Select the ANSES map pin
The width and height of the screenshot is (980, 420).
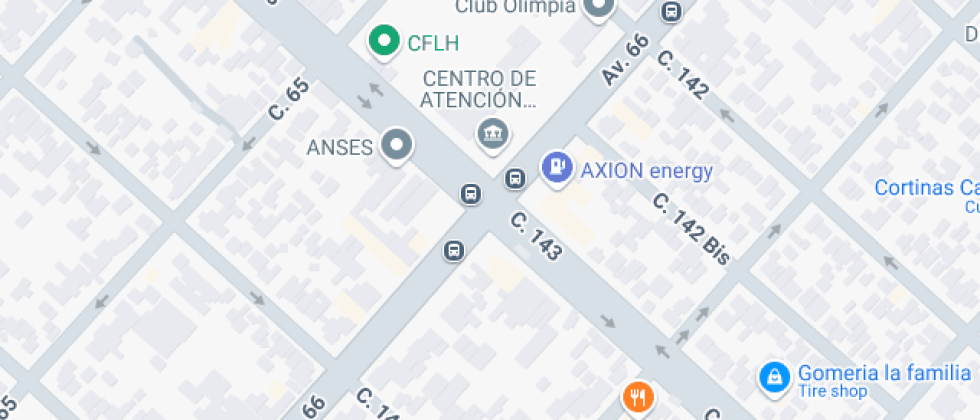pyautogui.click(x=398, y=146)
